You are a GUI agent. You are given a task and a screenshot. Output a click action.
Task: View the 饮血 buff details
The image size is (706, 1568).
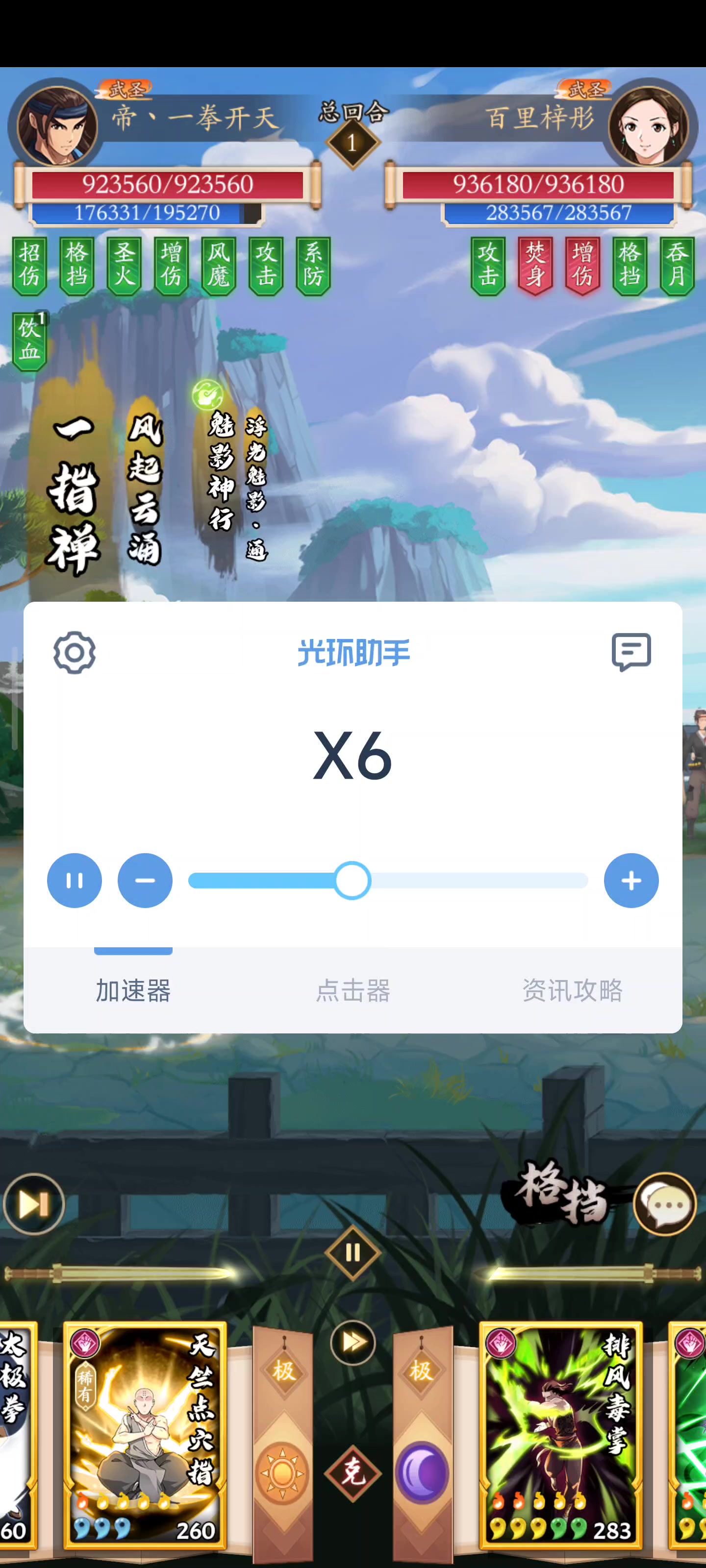tap(29, 341)
